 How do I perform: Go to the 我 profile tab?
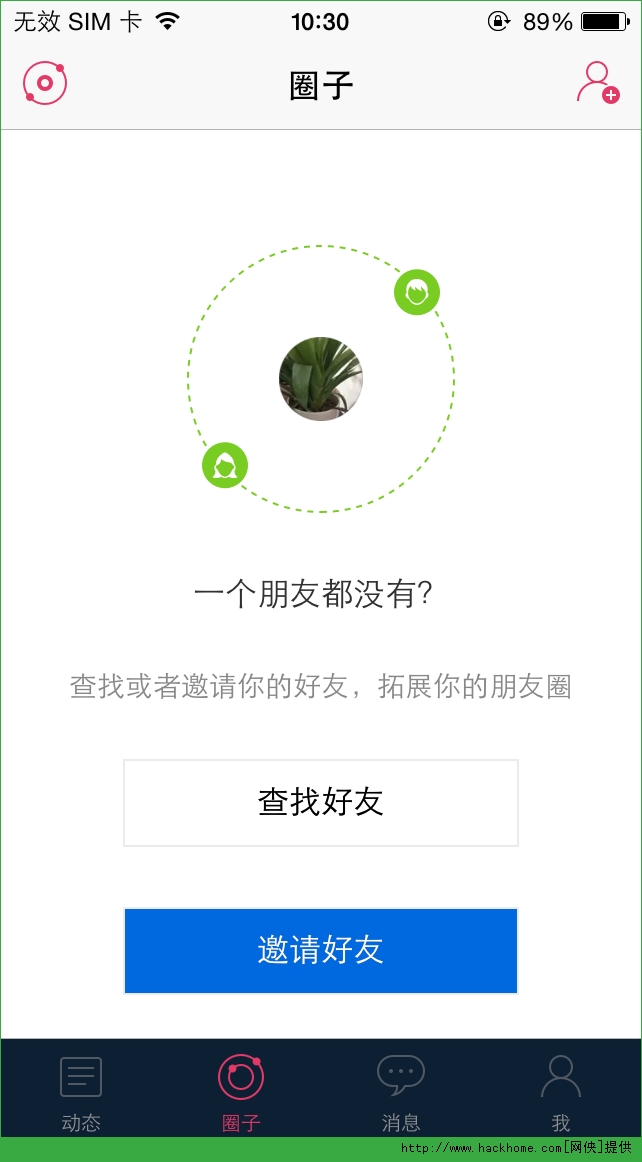pyautogui.click(x=561, y=1092)
